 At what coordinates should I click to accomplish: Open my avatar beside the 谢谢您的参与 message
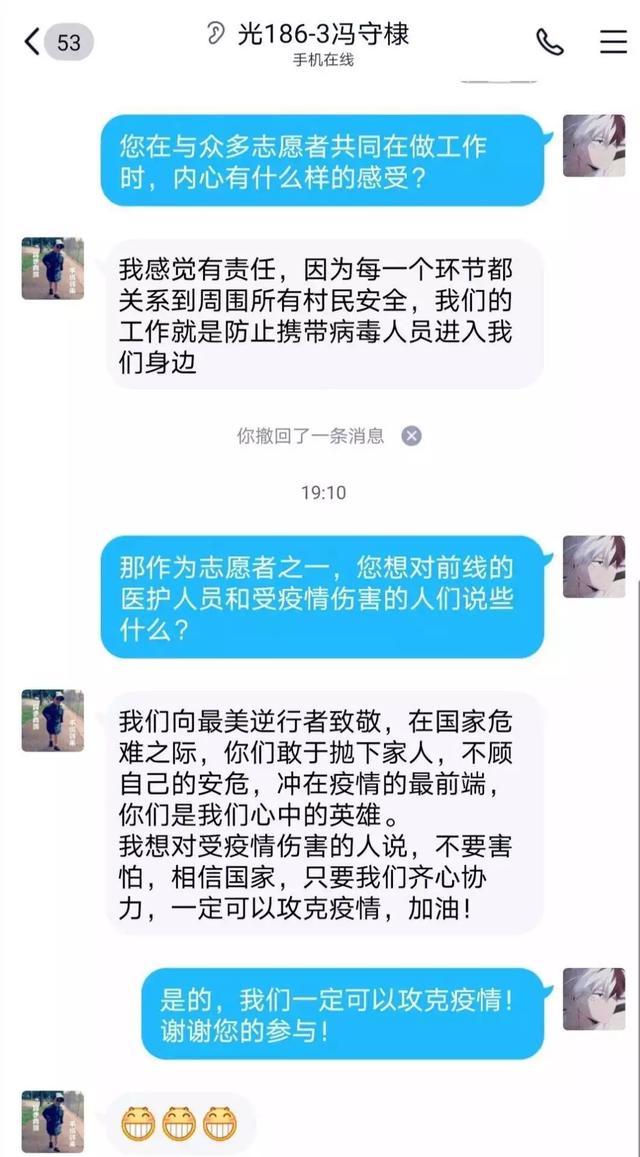coord(593,998)
